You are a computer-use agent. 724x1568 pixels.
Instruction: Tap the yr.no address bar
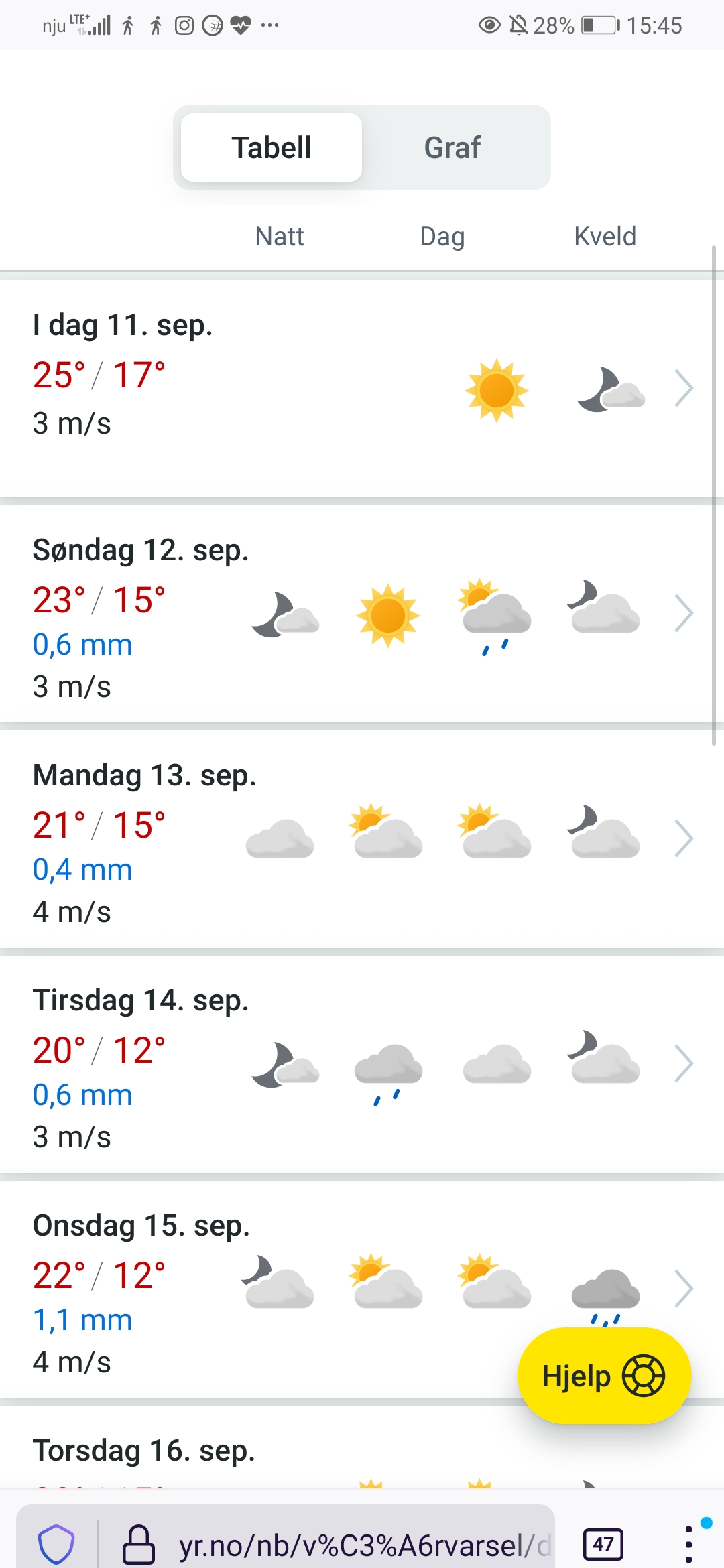pos(362,1545)
